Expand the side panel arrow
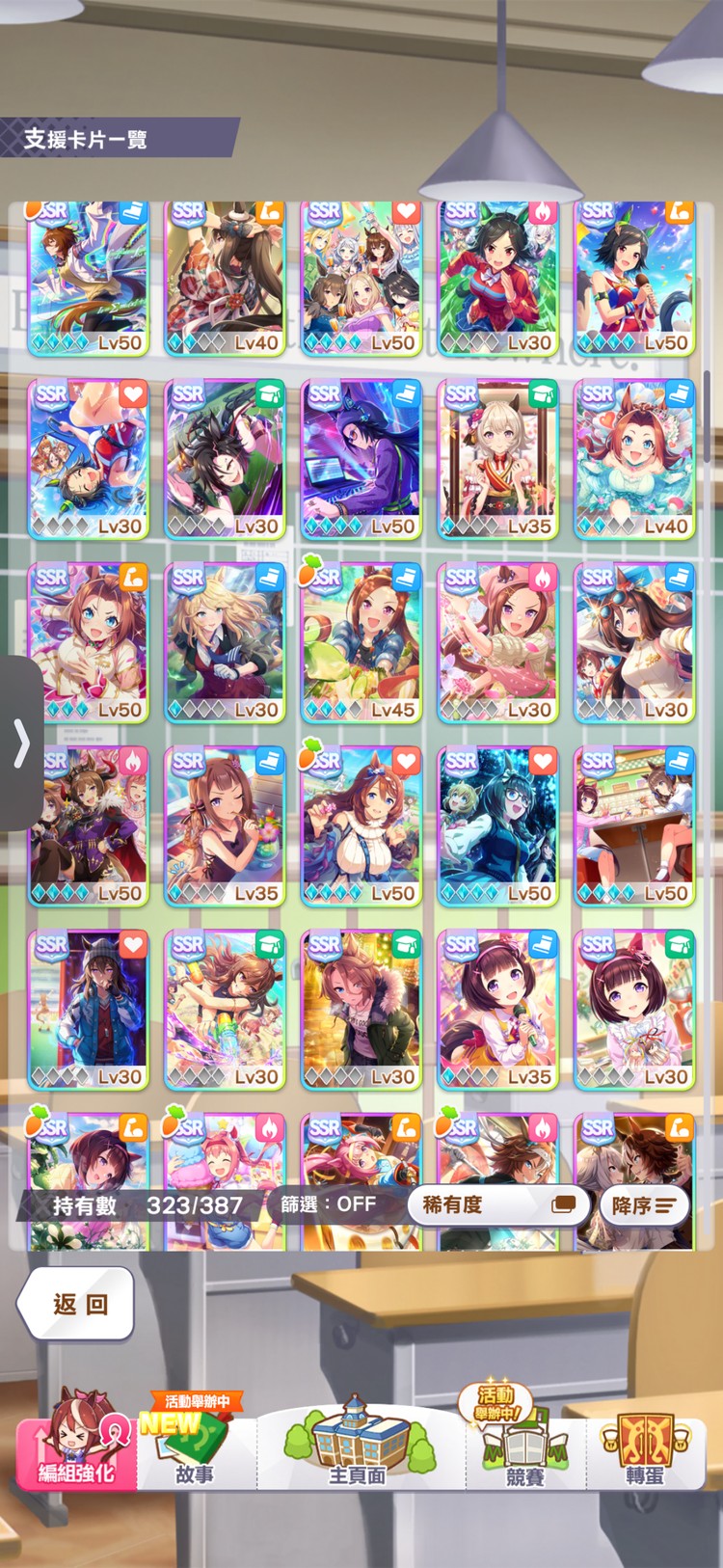This screenshot has height=1568, width=723. tap(21, 743)
